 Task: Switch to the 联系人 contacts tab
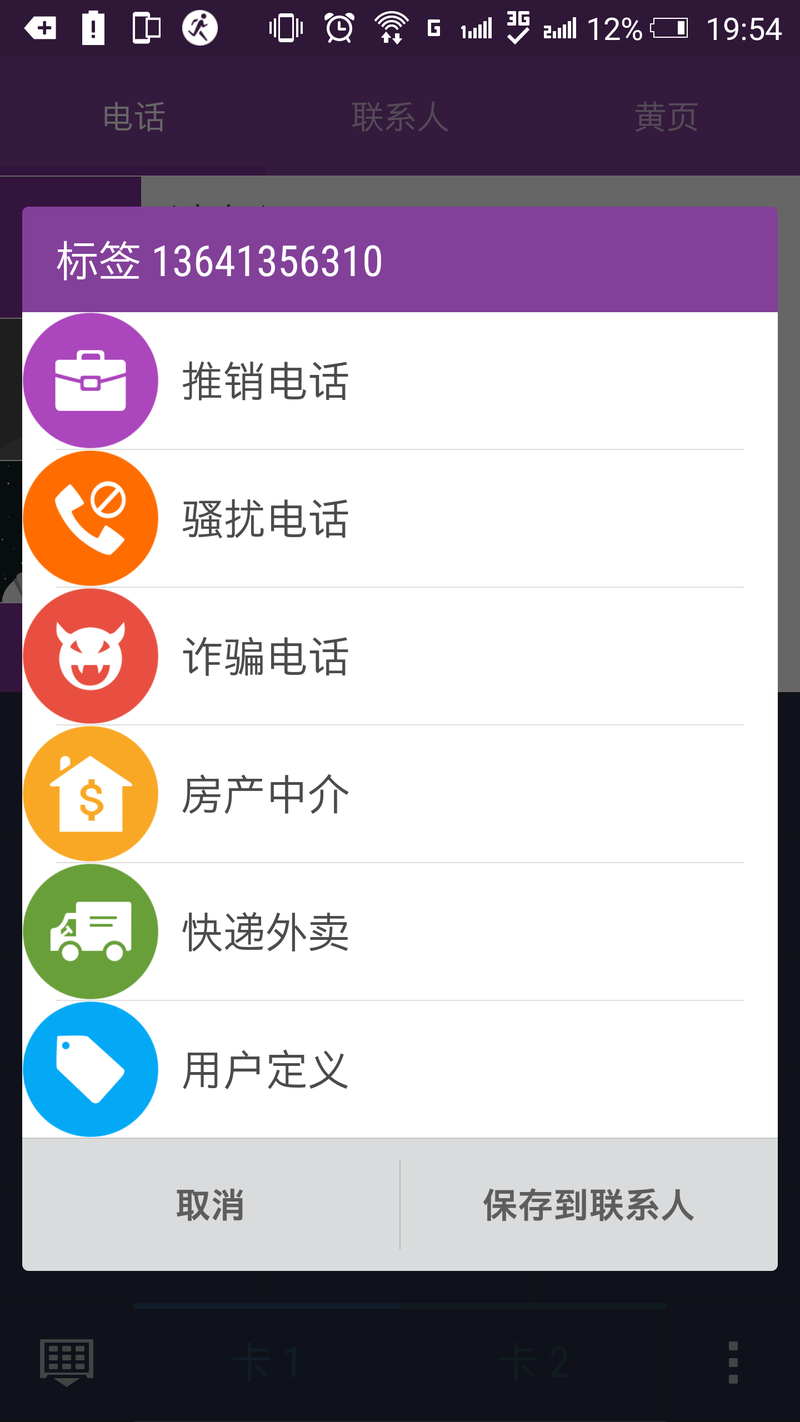(x=400, y=117)
